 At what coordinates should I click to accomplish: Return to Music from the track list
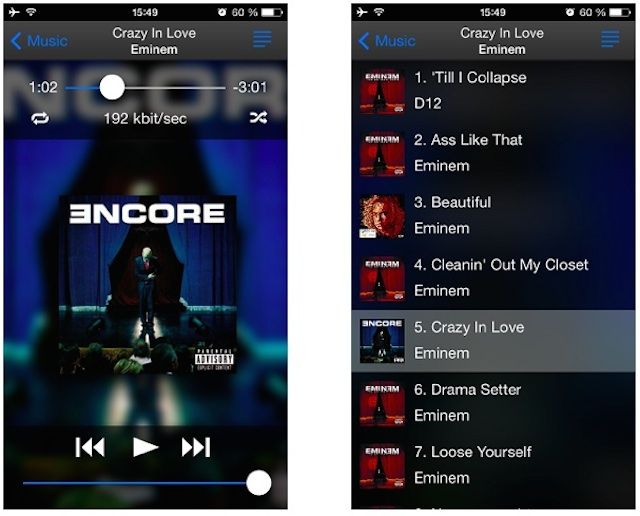386,41
